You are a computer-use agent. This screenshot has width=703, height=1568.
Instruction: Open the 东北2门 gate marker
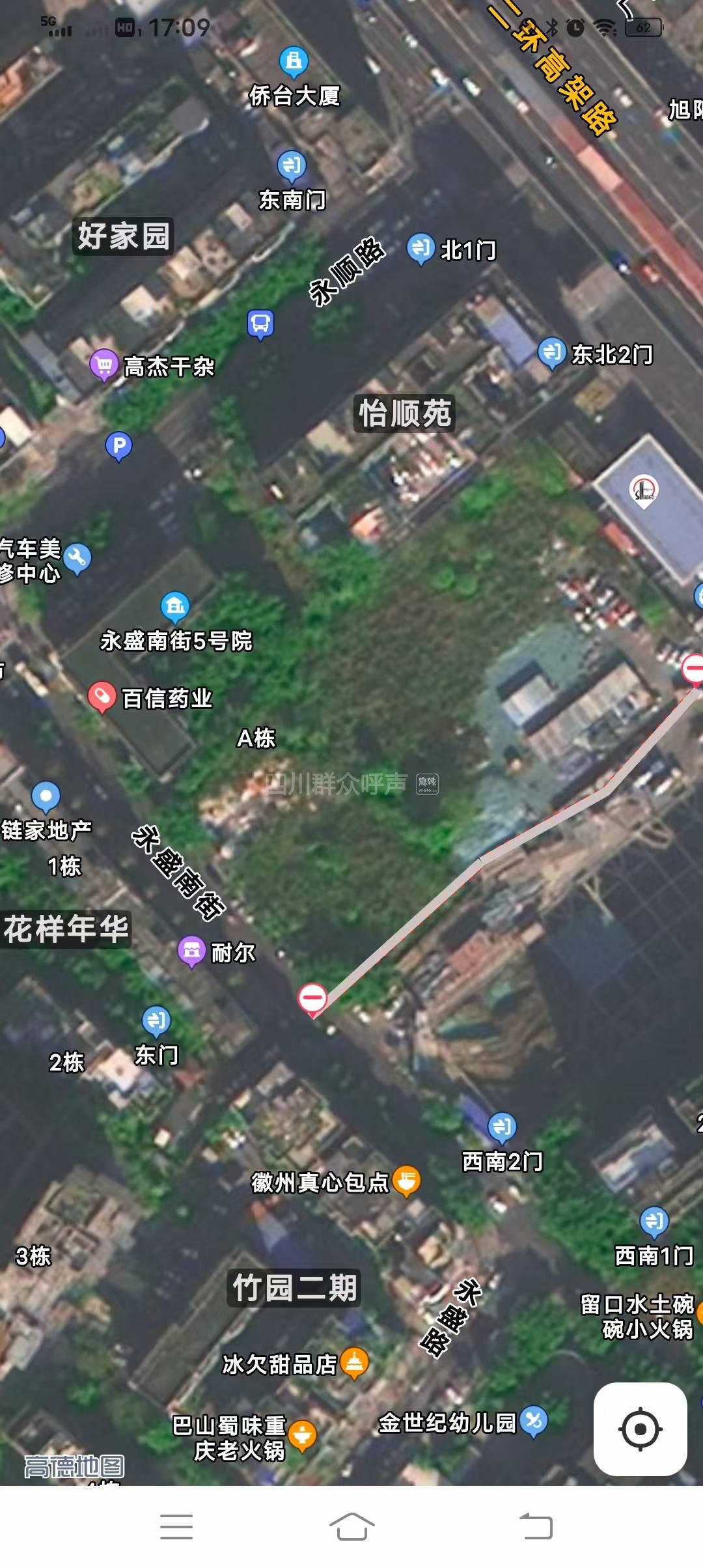551,352
